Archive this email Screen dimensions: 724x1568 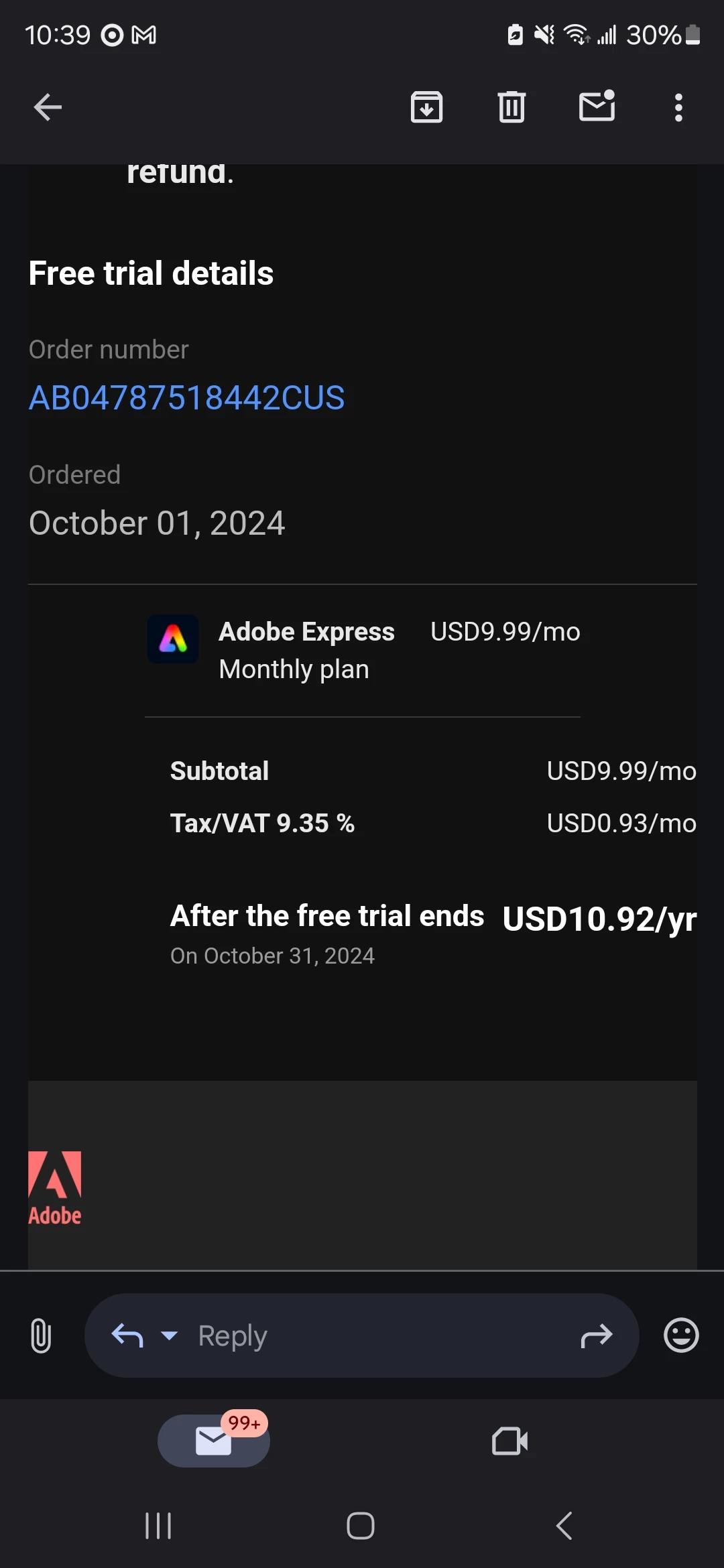426,107
